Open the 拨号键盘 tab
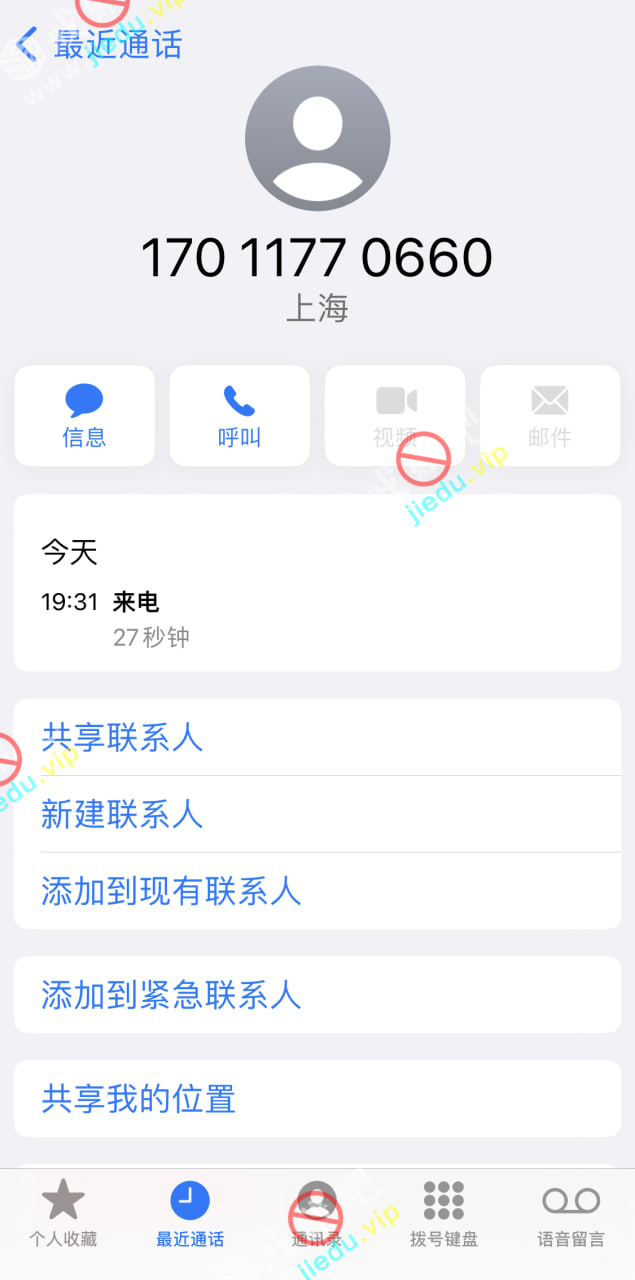The width and height of the screenshot is (635, 1280). [x=444, y=1213]
